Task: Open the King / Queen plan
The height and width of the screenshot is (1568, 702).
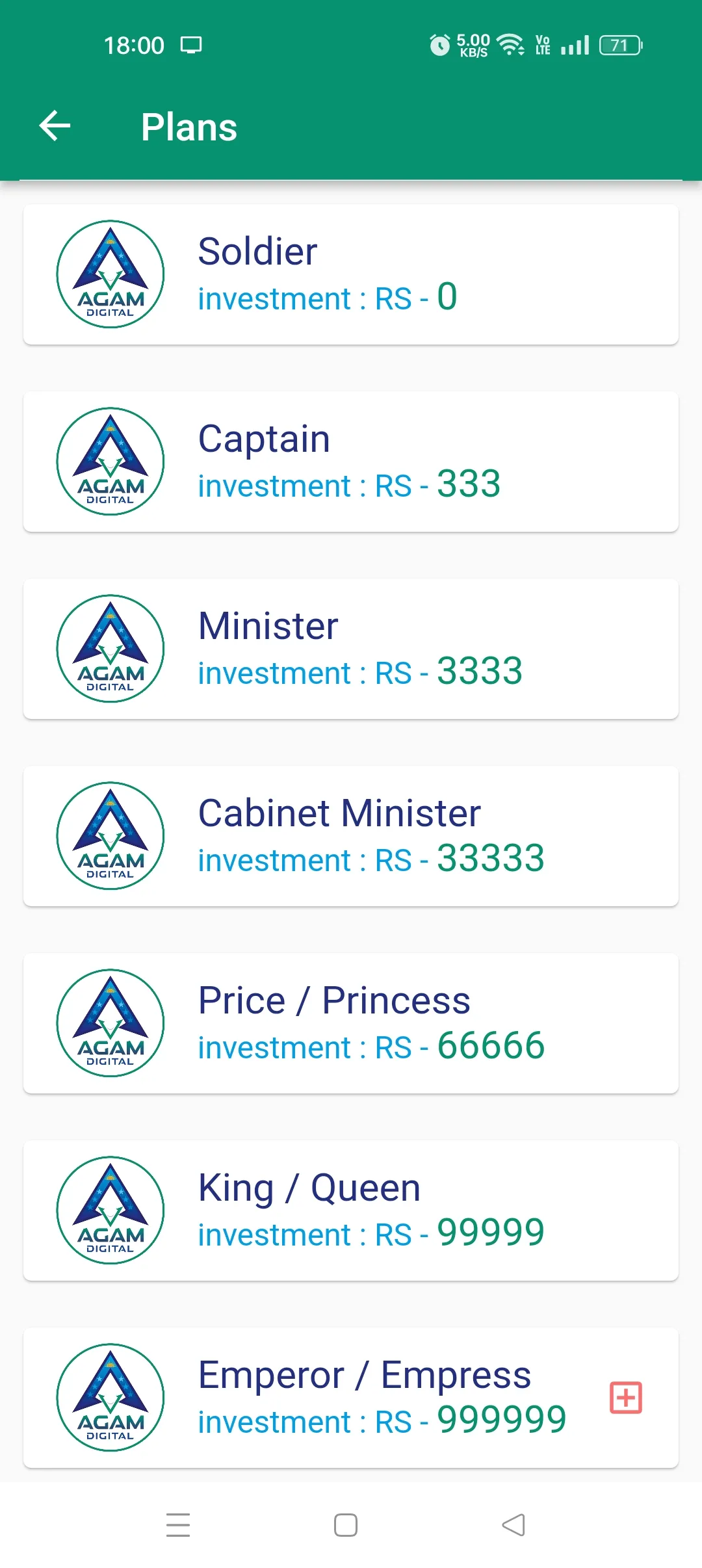Action: [x=351, y=1210]
